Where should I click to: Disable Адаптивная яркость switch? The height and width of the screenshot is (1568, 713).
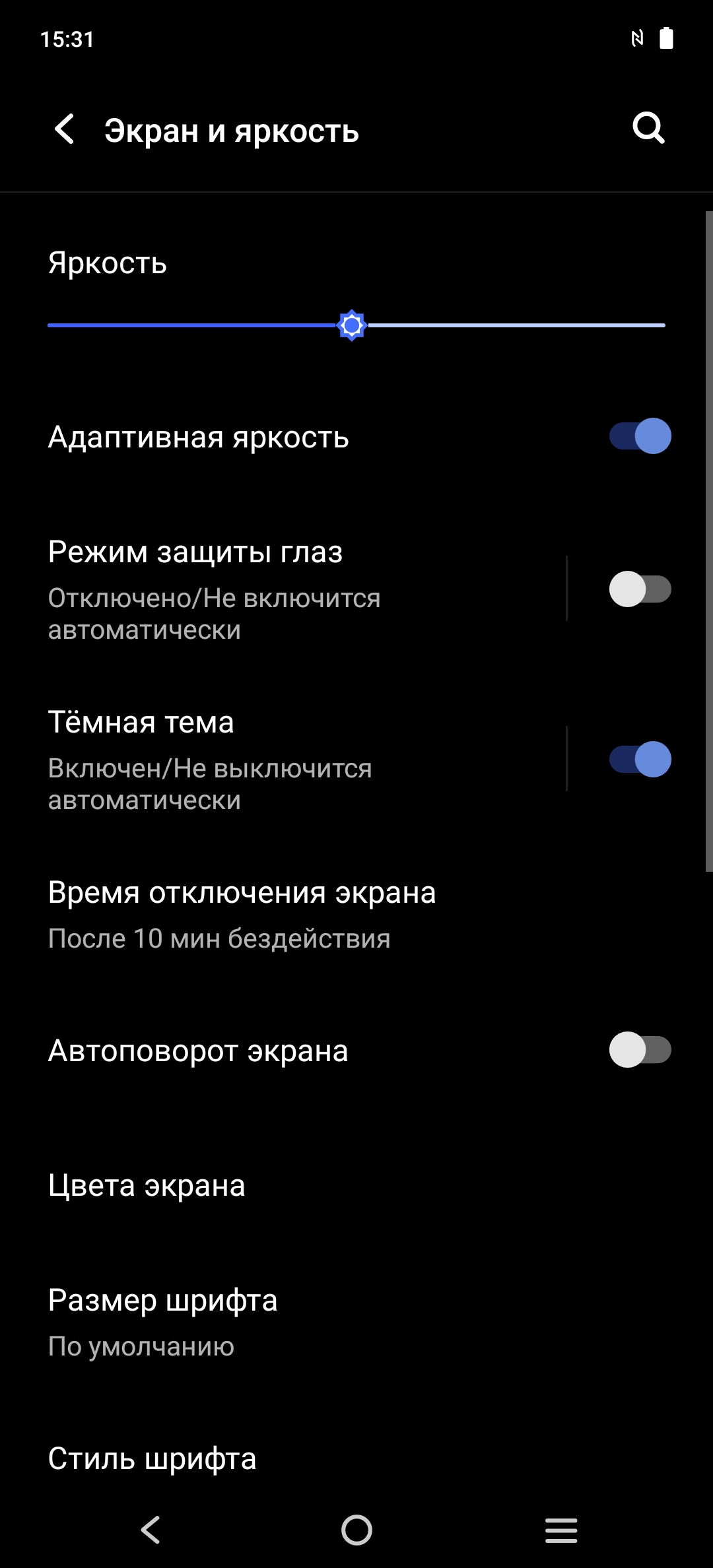click(x=640, y=436)
